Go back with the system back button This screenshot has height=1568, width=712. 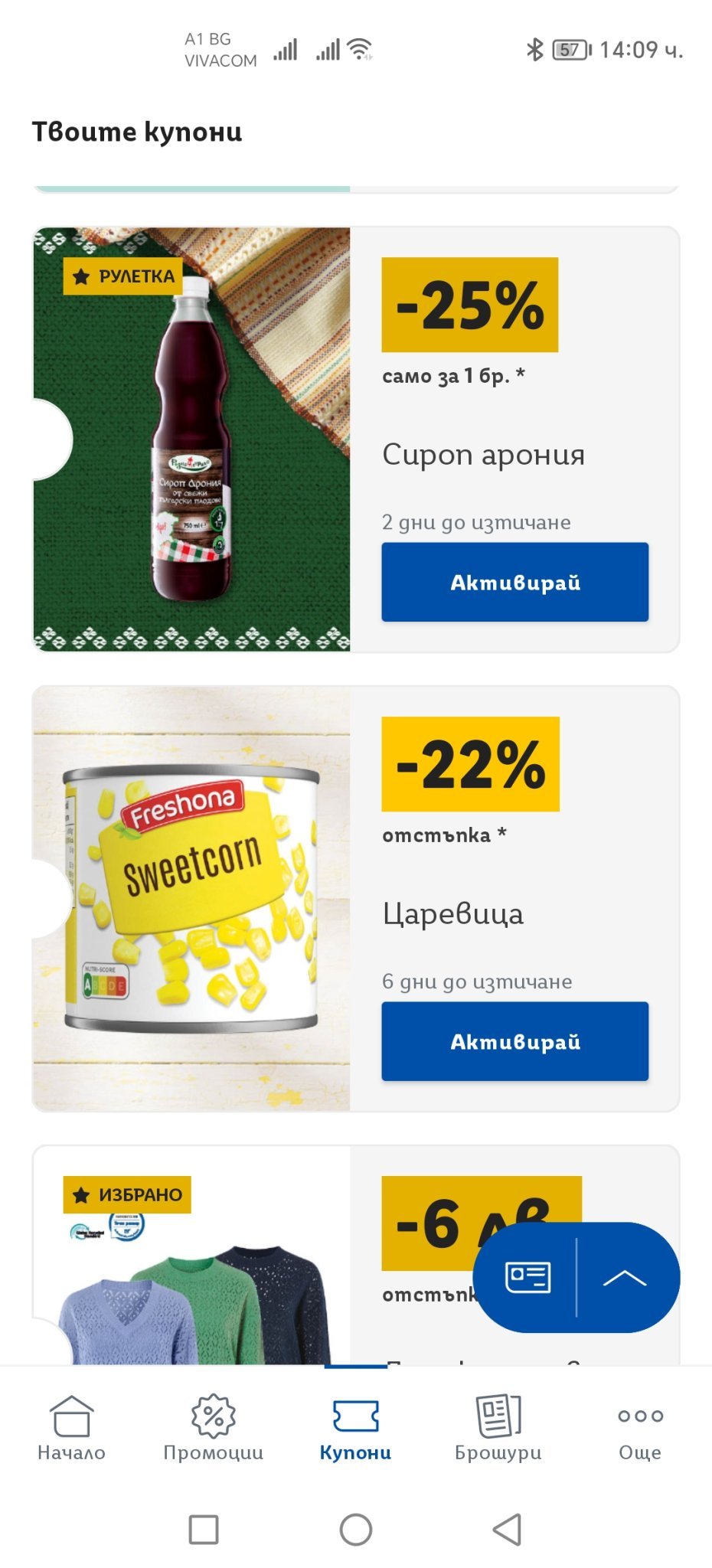tap(507, 1530)
